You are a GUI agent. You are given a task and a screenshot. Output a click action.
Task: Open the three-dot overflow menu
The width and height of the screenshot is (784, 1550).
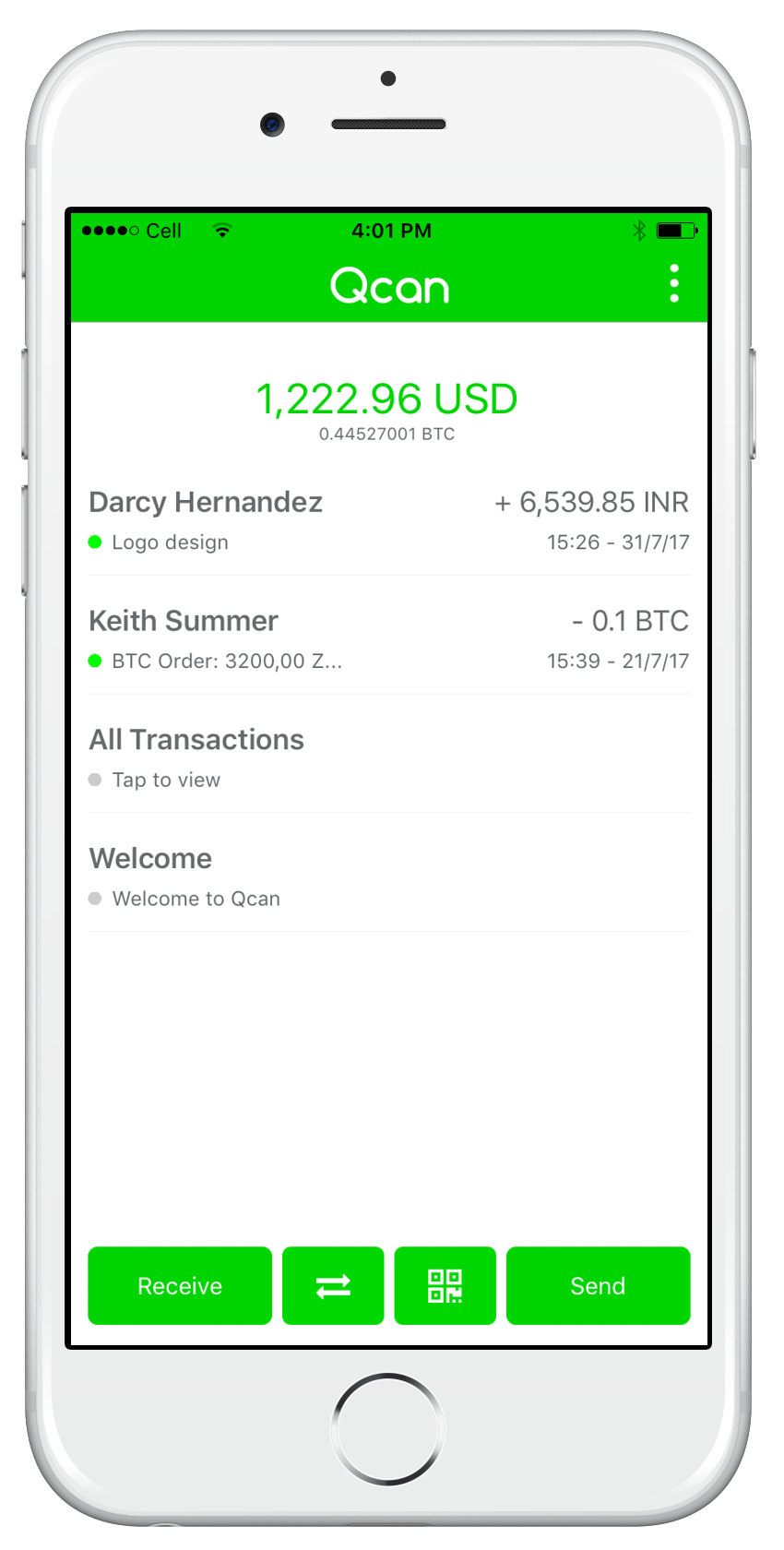[674, 283]
